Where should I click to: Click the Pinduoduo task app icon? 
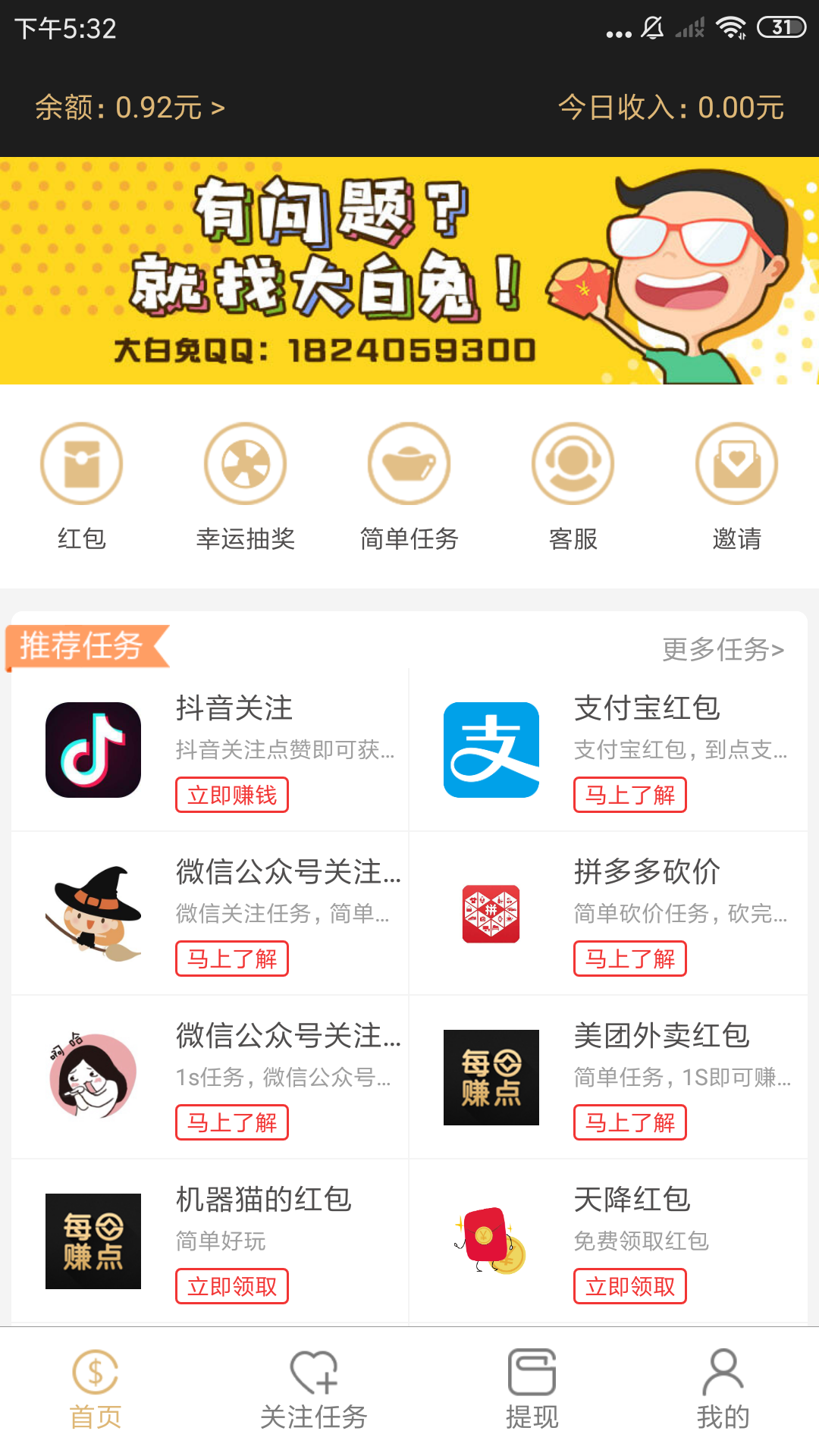coord(491,914)
